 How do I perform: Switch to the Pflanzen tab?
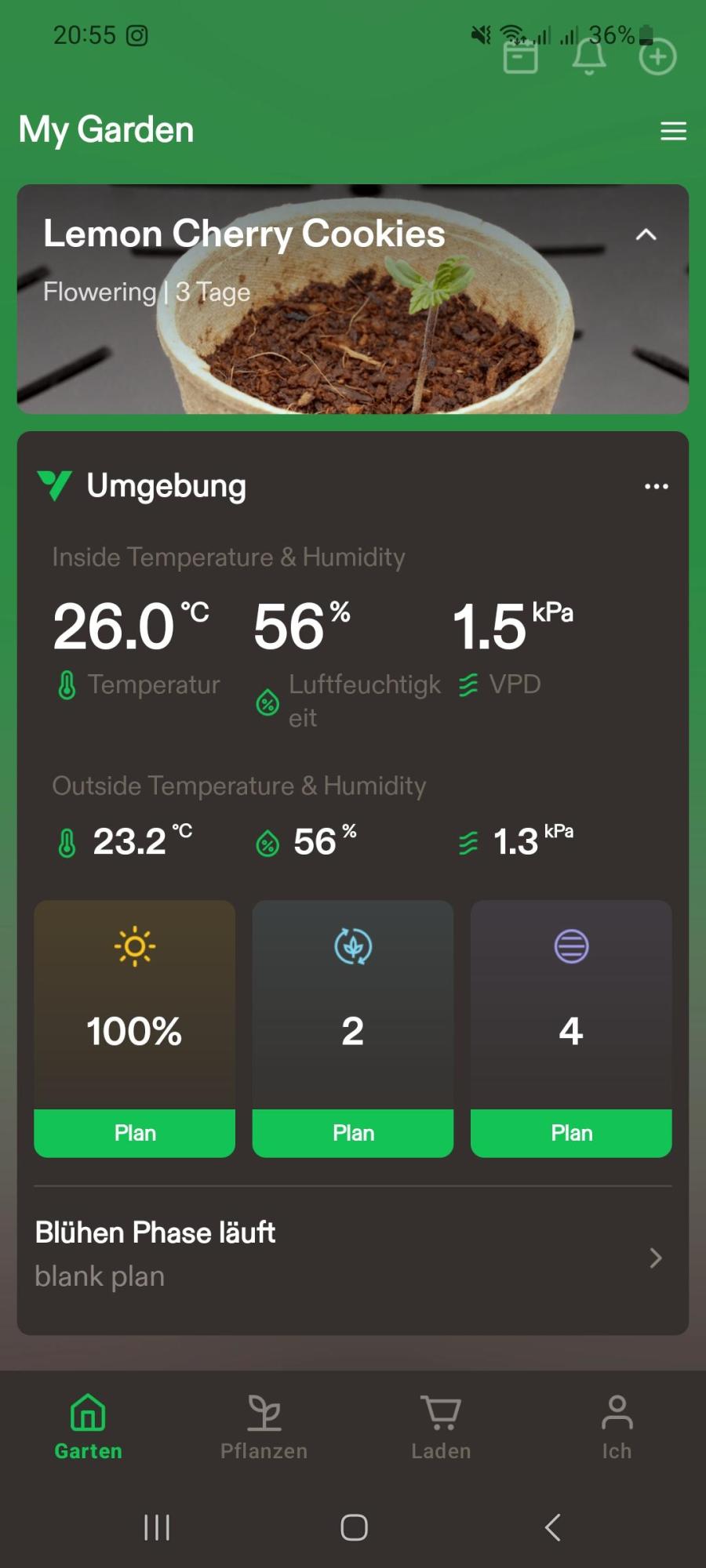[x=264, y=1427]
